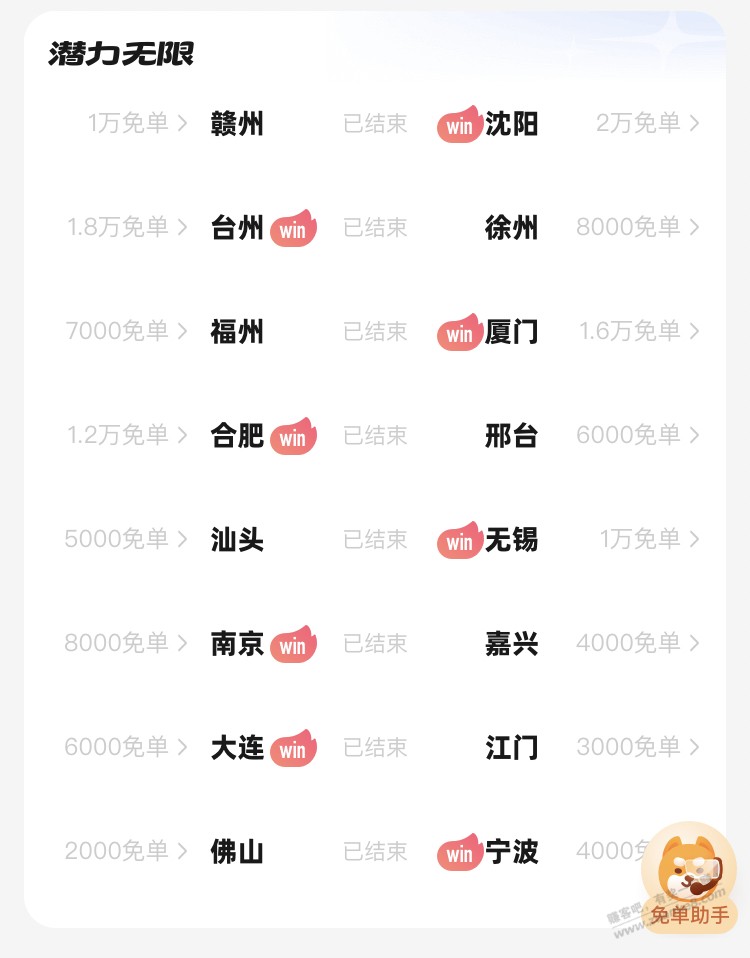Select the city 嘉兴

(x=513, y=644)
